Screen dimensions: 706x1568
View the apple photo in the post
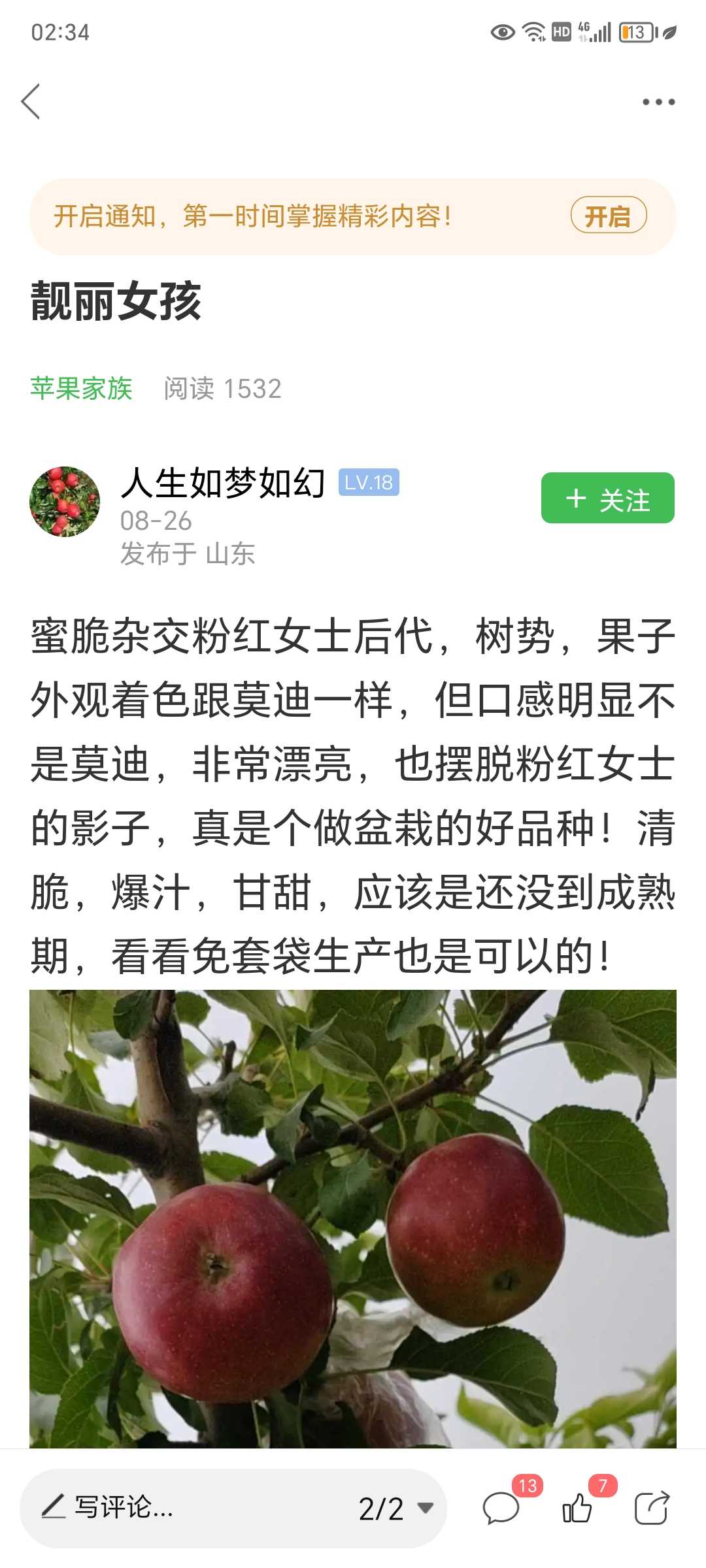tap(353, 1218)
